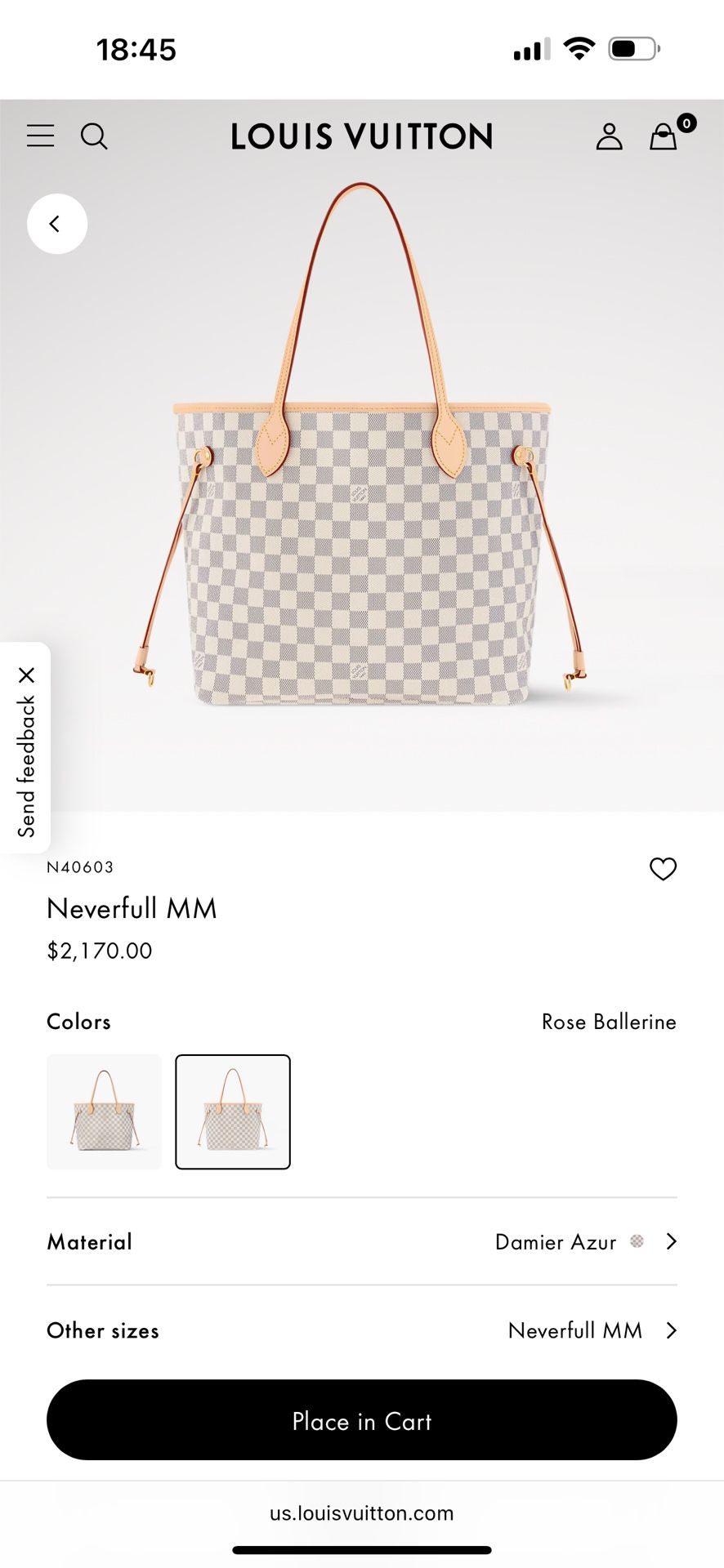The image size is (724, 1568).
Task: Open the hamburger menu
Action: pos(40,136)
